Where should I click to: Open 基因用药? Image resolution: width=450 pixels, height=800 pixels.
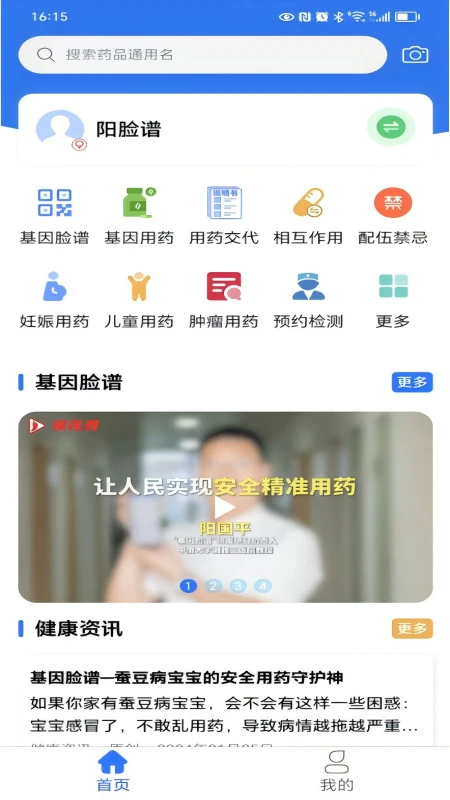(x=139, y=216)
